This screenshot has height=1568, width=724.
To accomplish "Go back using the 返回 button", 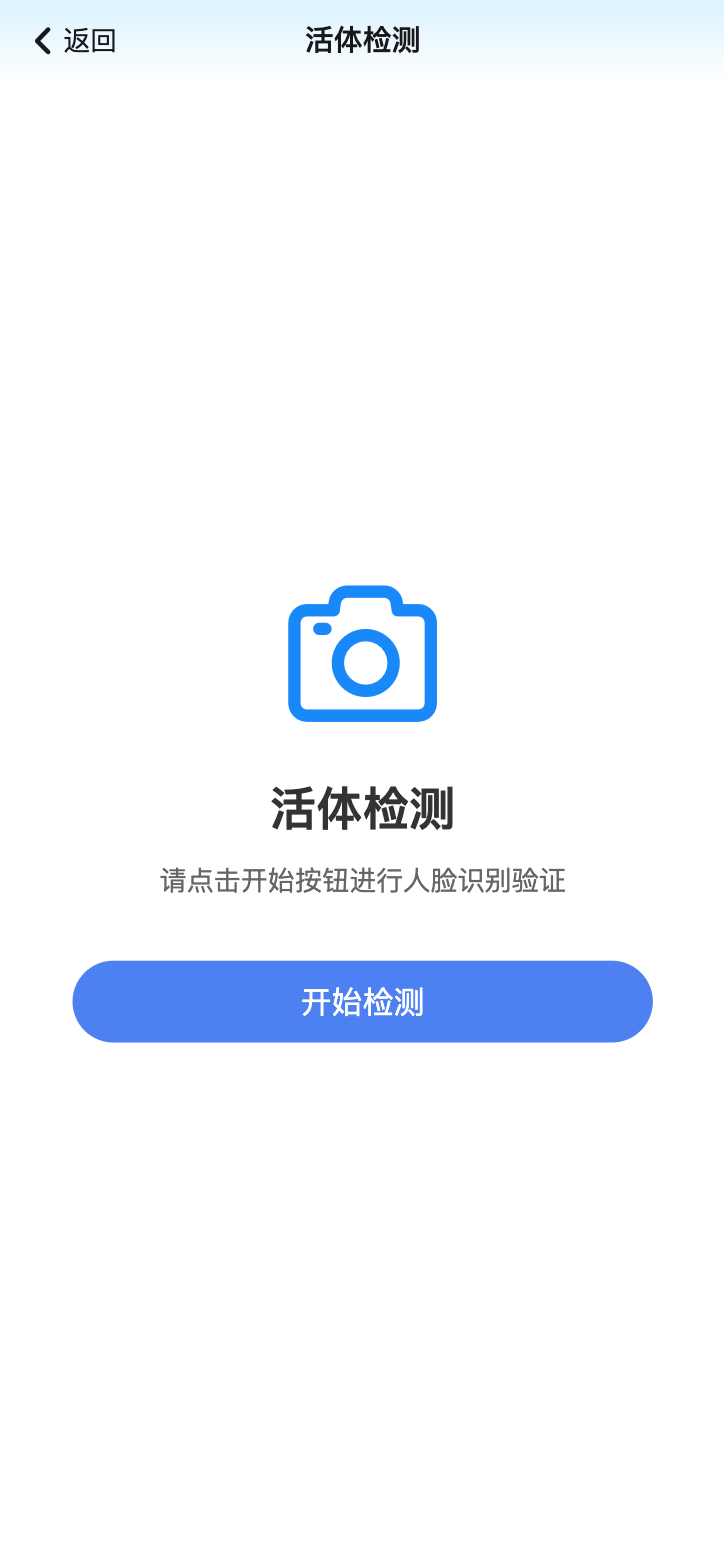I will 75,41.
